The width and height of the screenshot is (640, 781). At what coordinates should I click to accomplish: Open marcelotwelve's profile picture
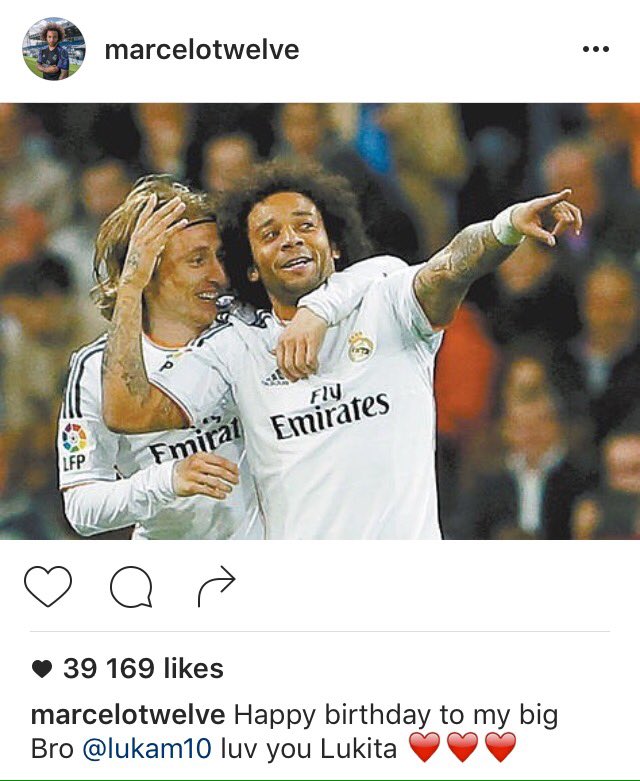[54, 49]
